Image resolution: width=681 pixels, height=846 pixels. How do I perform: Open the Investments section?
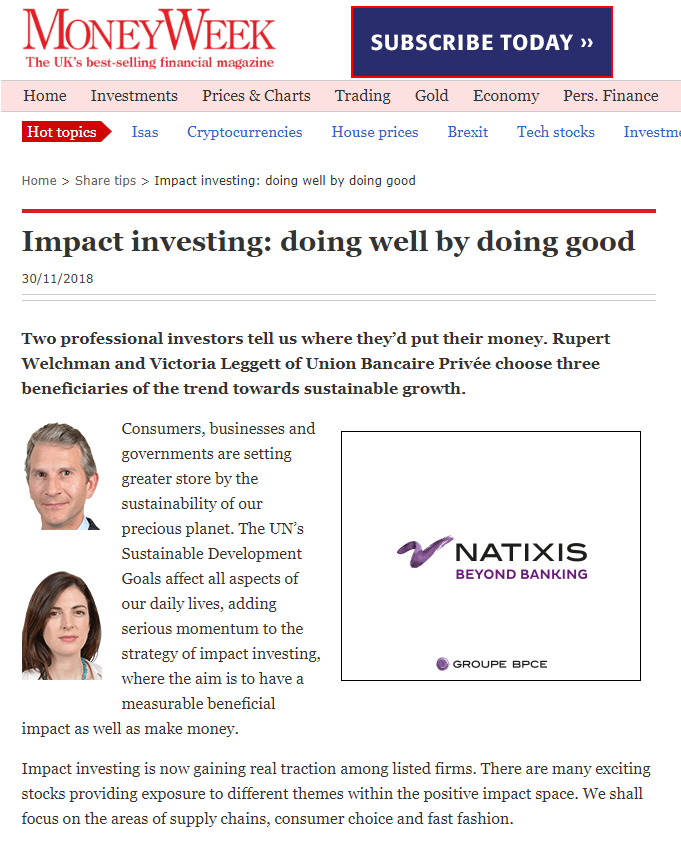[134, 96]
